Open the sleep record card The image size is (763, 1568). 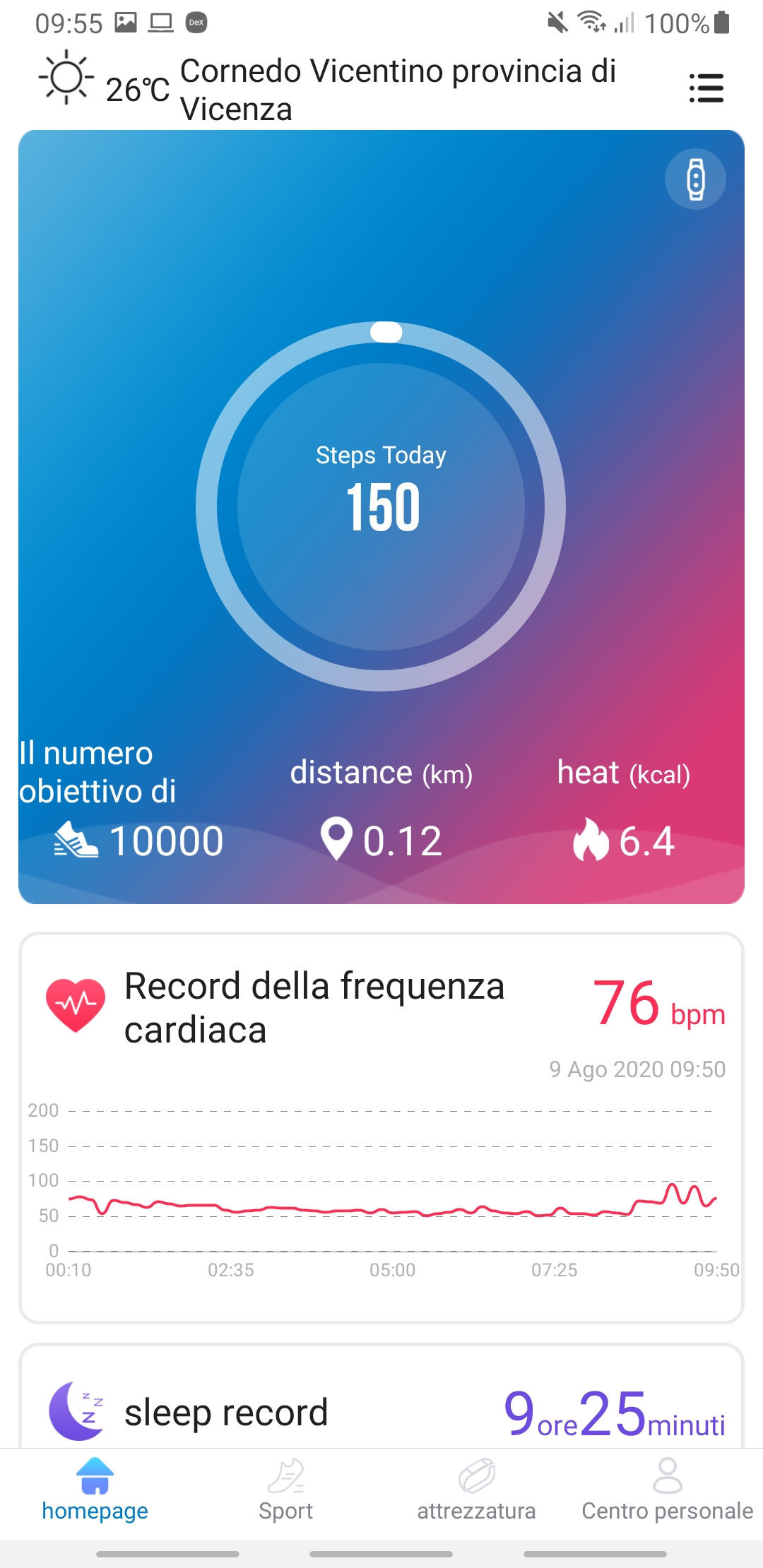click(x=381, y=1396)
